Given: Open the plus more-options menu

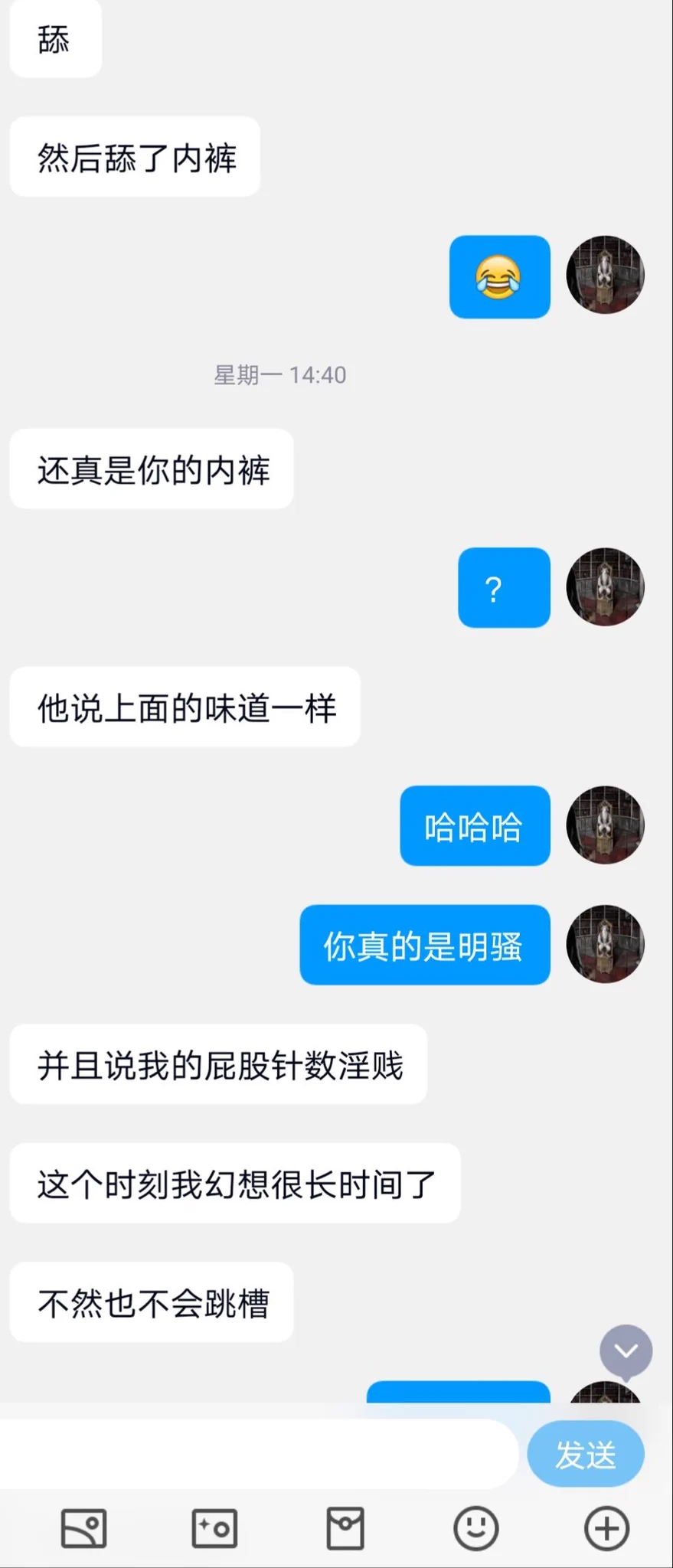Looking at the screenshot, I should (606, 1528).
